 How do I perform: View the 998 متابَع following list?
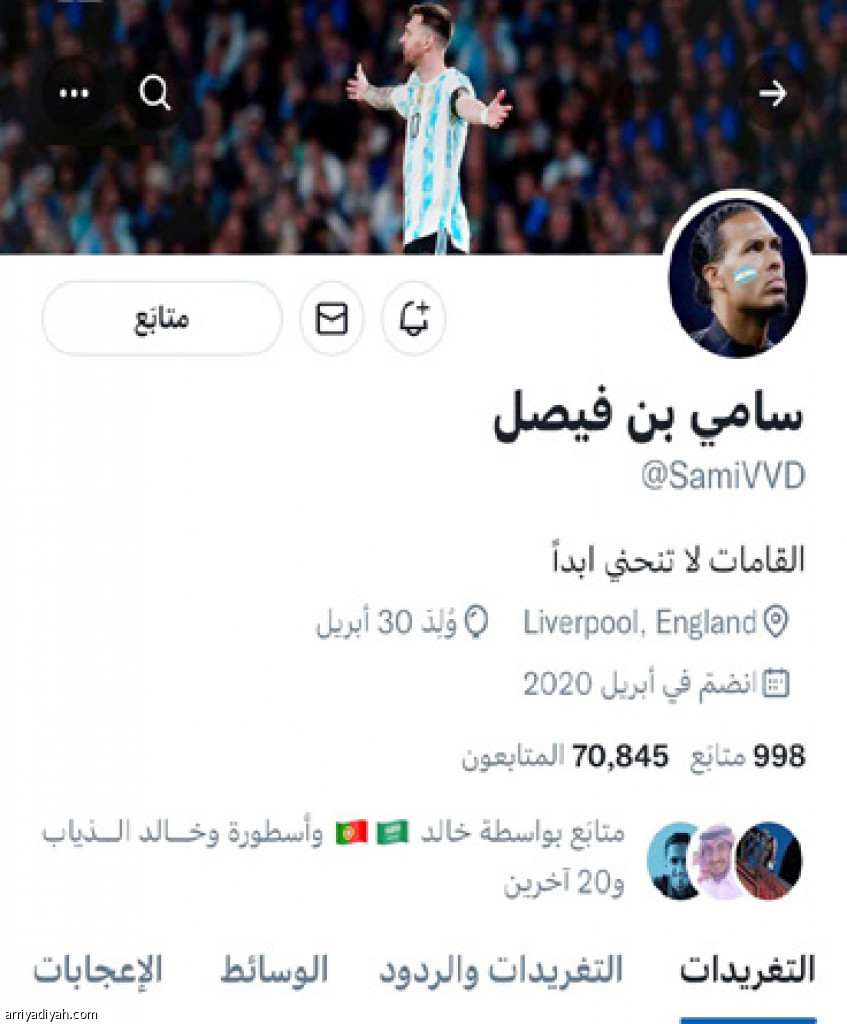coord(748,757)
